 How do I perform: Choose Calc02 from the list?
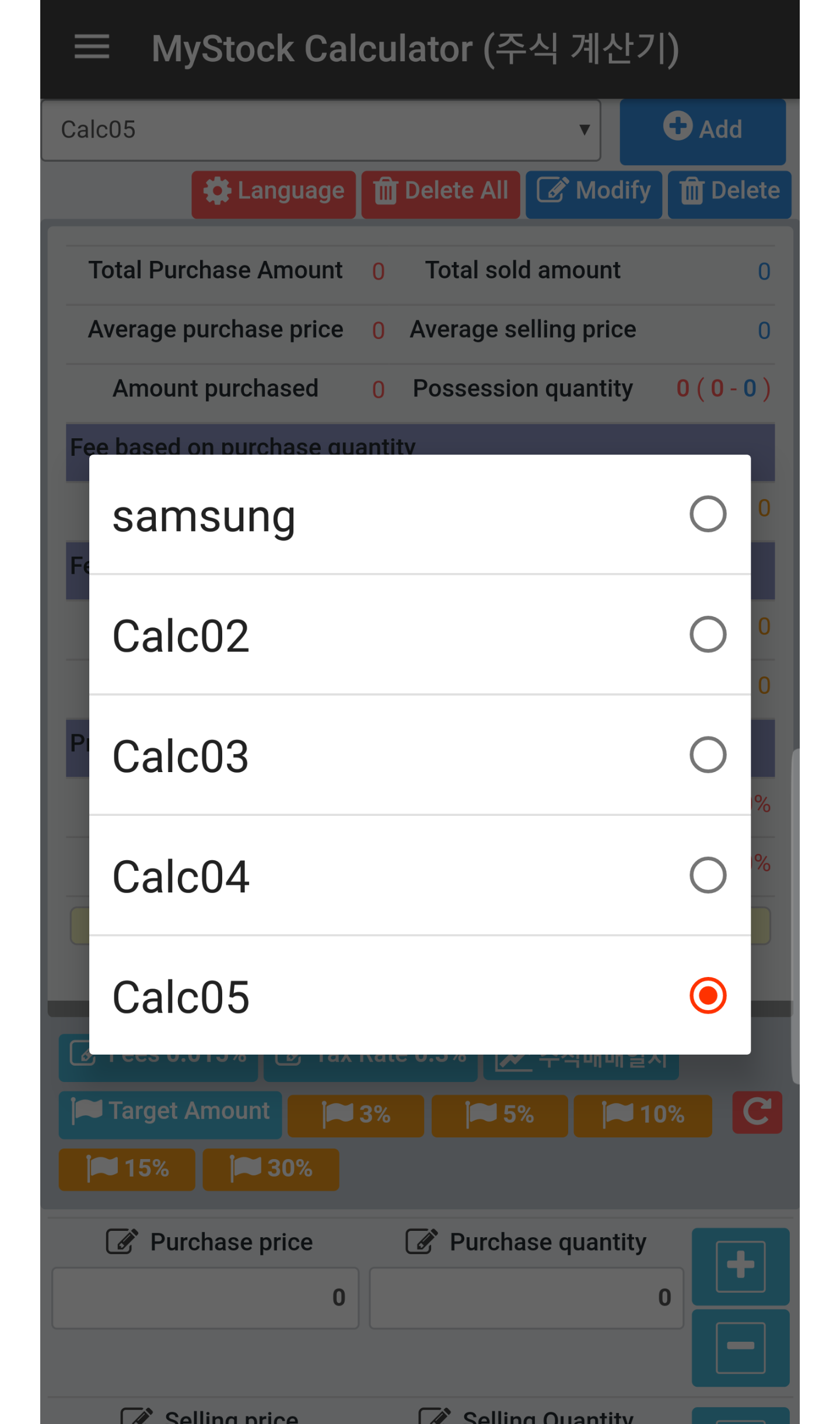point(419,635)
